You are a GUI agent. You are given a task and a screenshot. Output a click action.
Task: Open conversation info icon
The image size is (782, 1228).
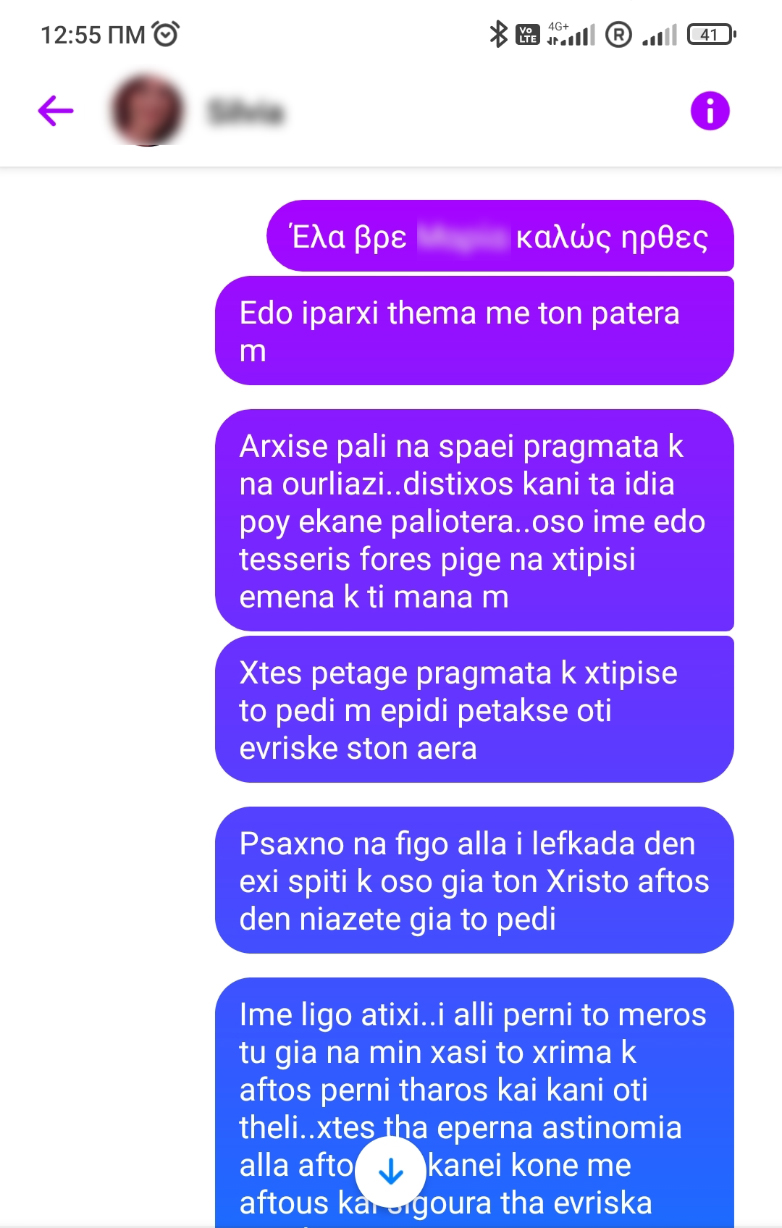[710, 111]
